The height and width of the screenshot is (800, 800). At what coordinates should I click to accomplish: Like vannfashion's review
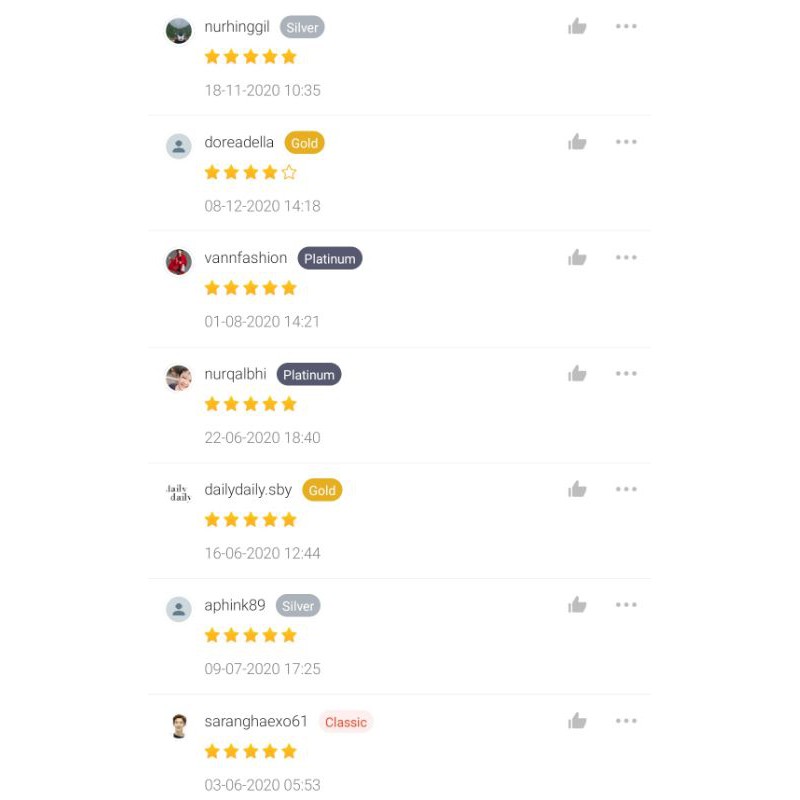pyautogui.click(x=577, y=258)
